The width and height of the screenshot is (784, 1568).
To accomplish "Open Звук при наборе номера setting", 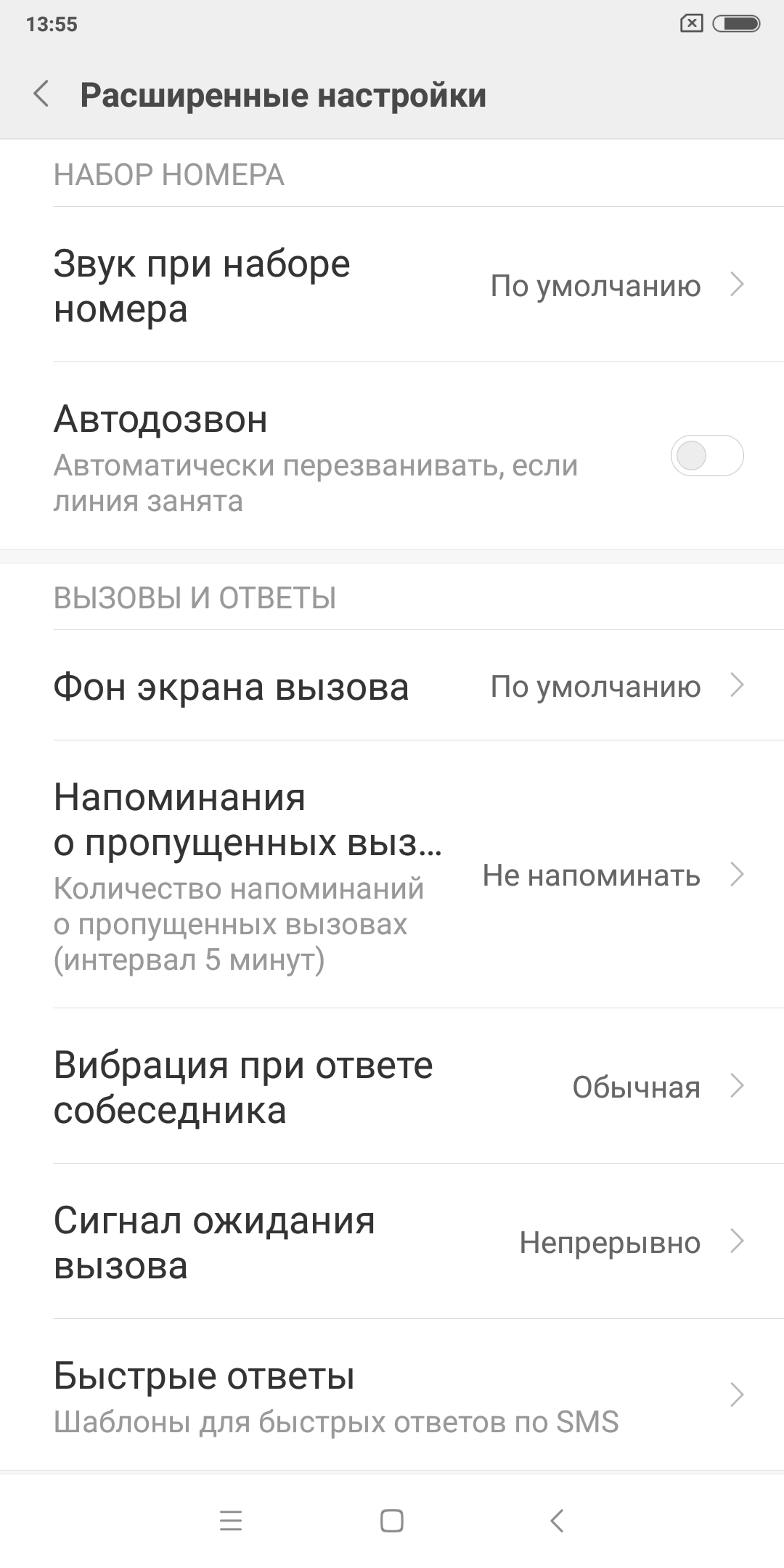I will click(392, 285).
